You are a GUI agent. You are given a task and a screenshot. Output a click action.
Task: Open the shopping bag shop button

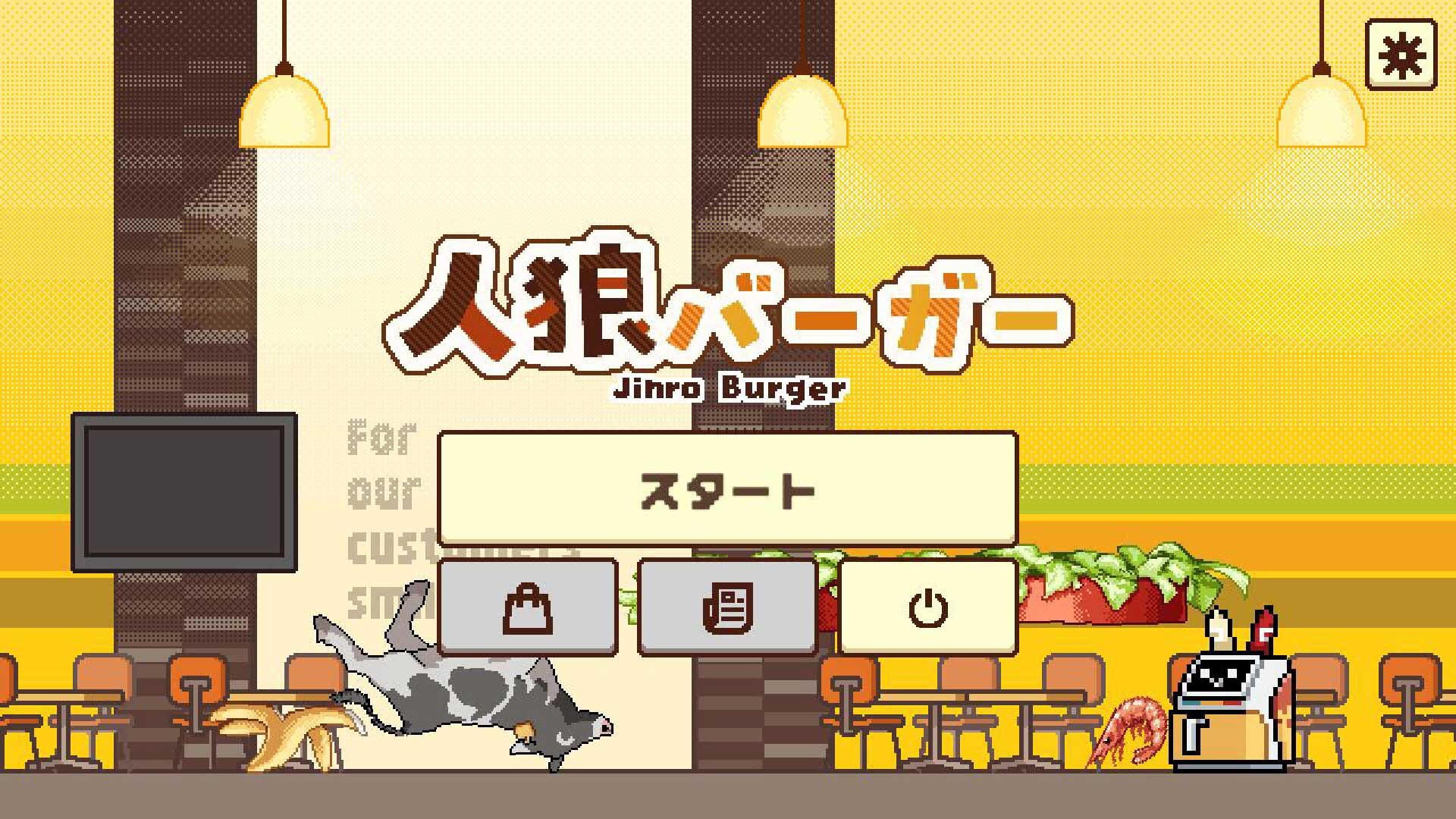(x=528, y=607)
